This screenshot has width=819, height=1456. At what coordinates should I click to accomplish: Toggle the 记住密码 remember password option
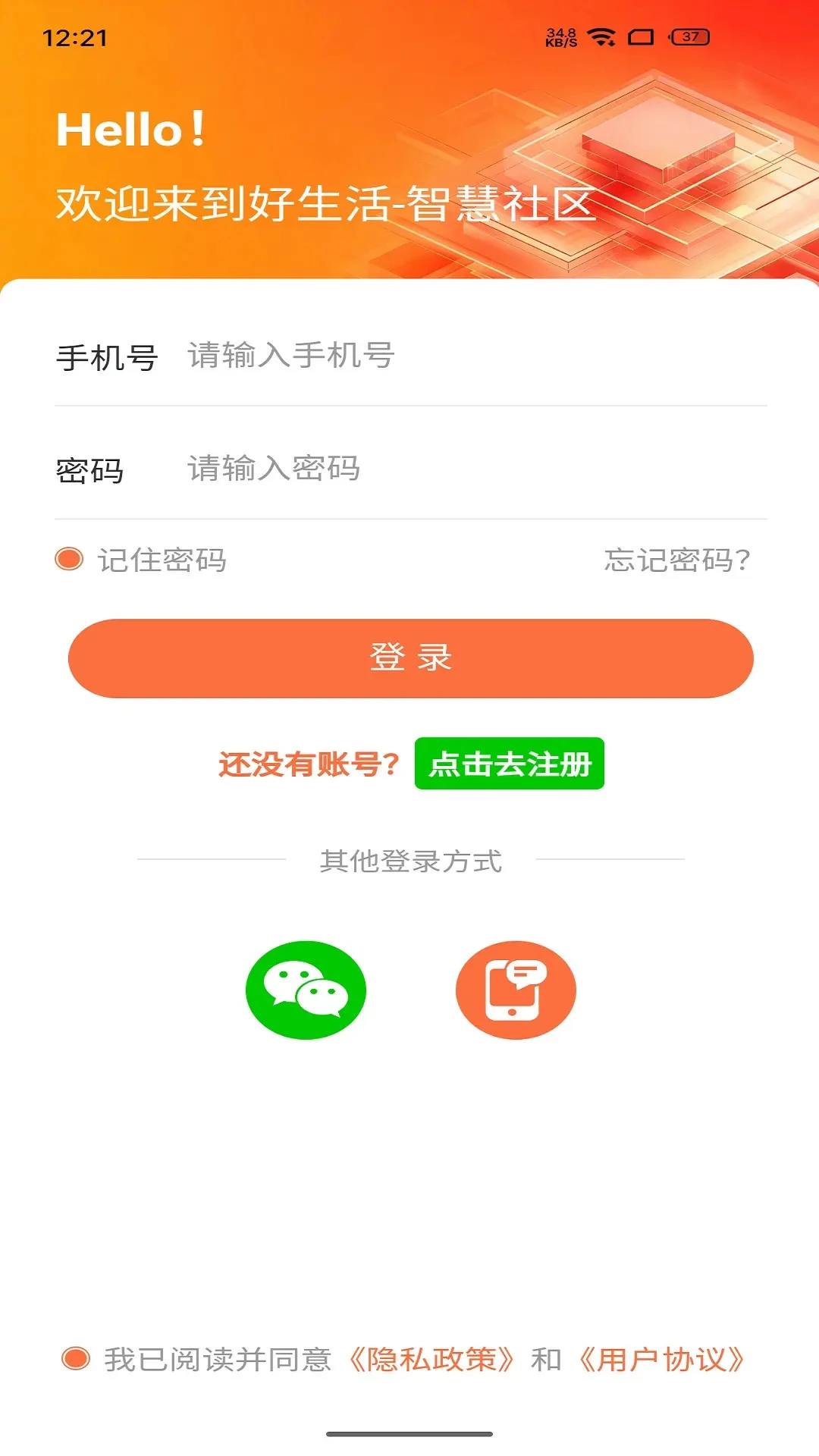click(69, 560)
